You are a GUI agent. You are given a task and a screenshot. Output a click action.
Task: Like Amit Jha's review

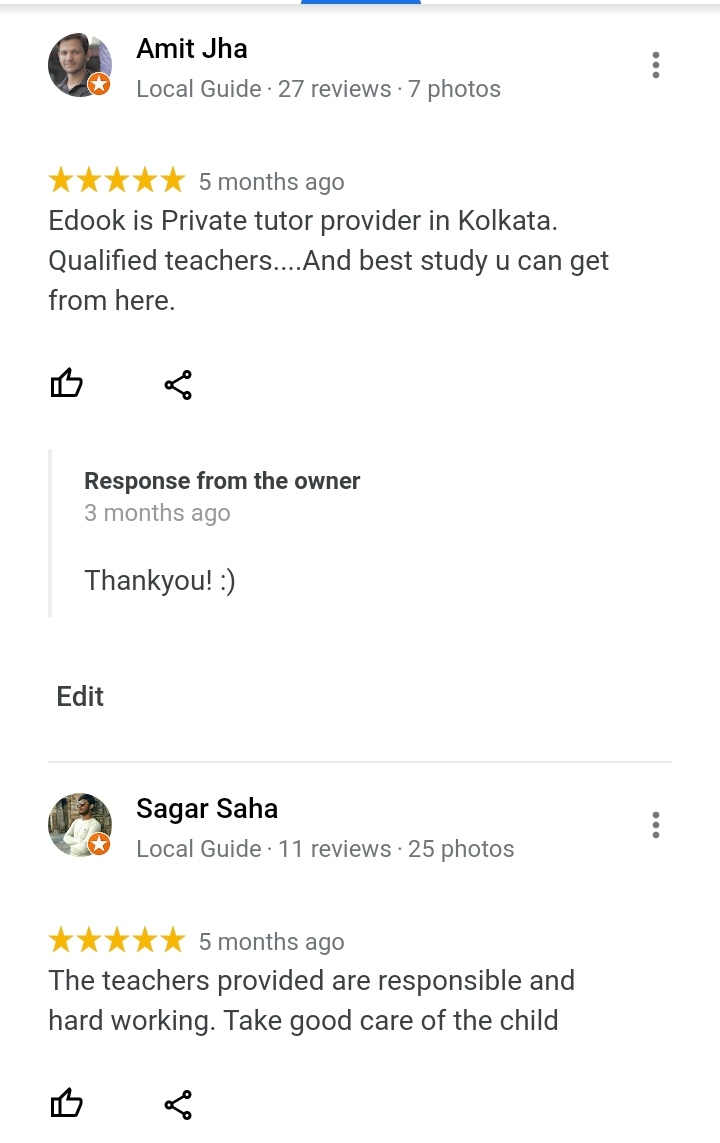(x=66, y=384)
